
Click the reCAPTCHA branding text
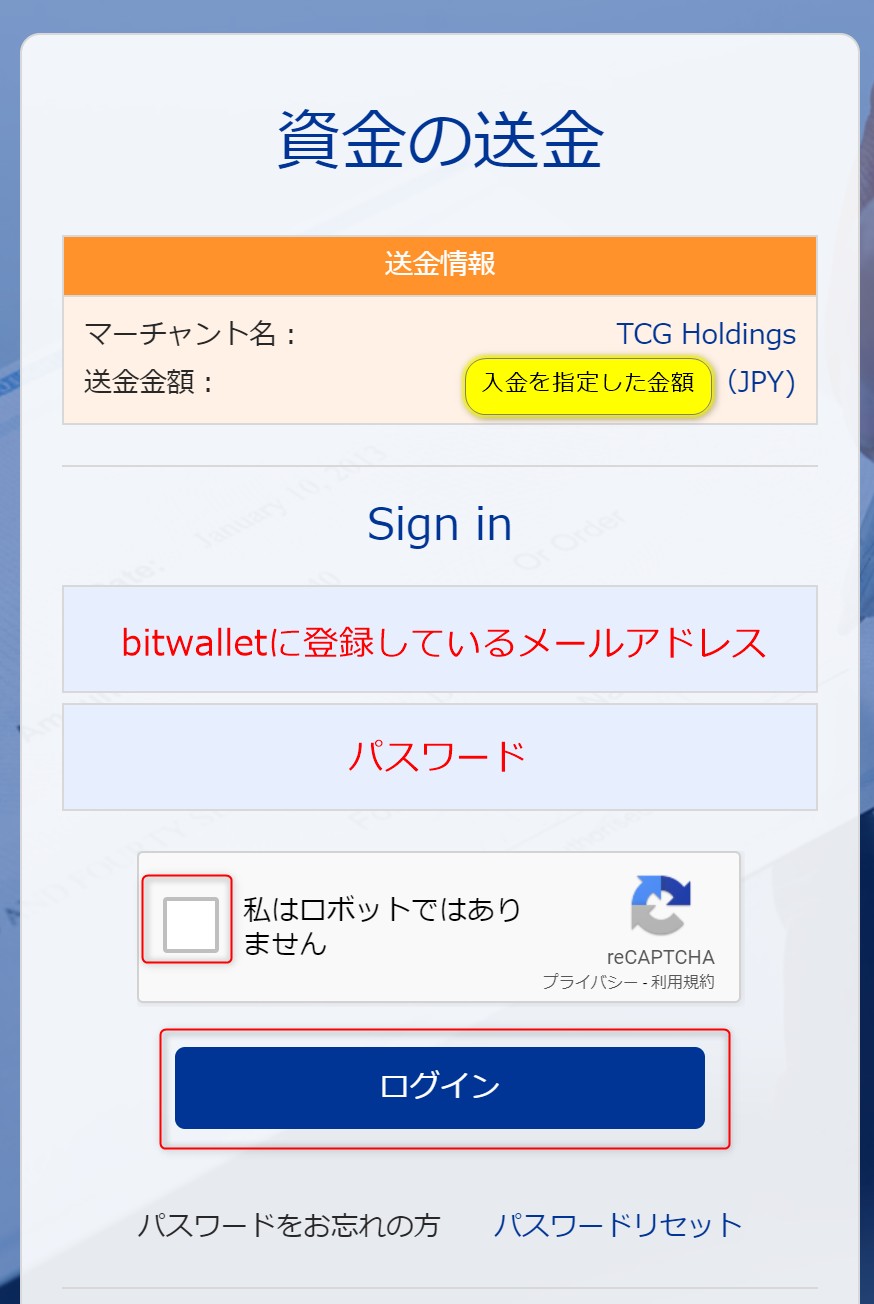point(662,957)
